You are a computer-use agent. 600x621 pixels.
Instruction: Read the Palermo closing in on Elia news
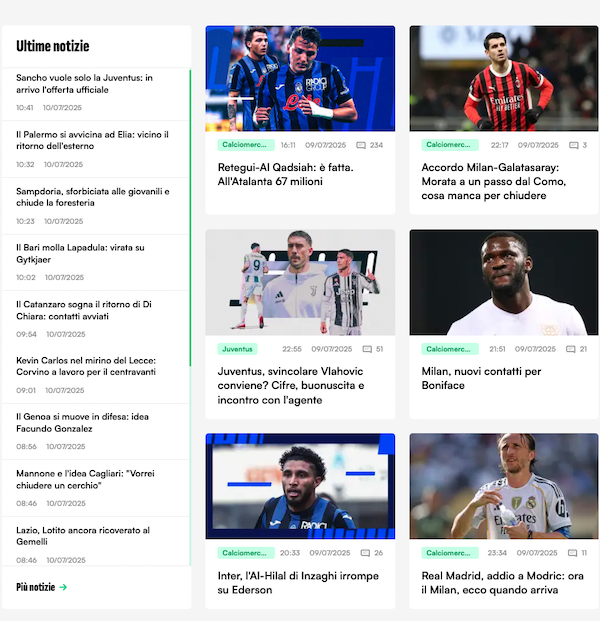pos(92,140)
